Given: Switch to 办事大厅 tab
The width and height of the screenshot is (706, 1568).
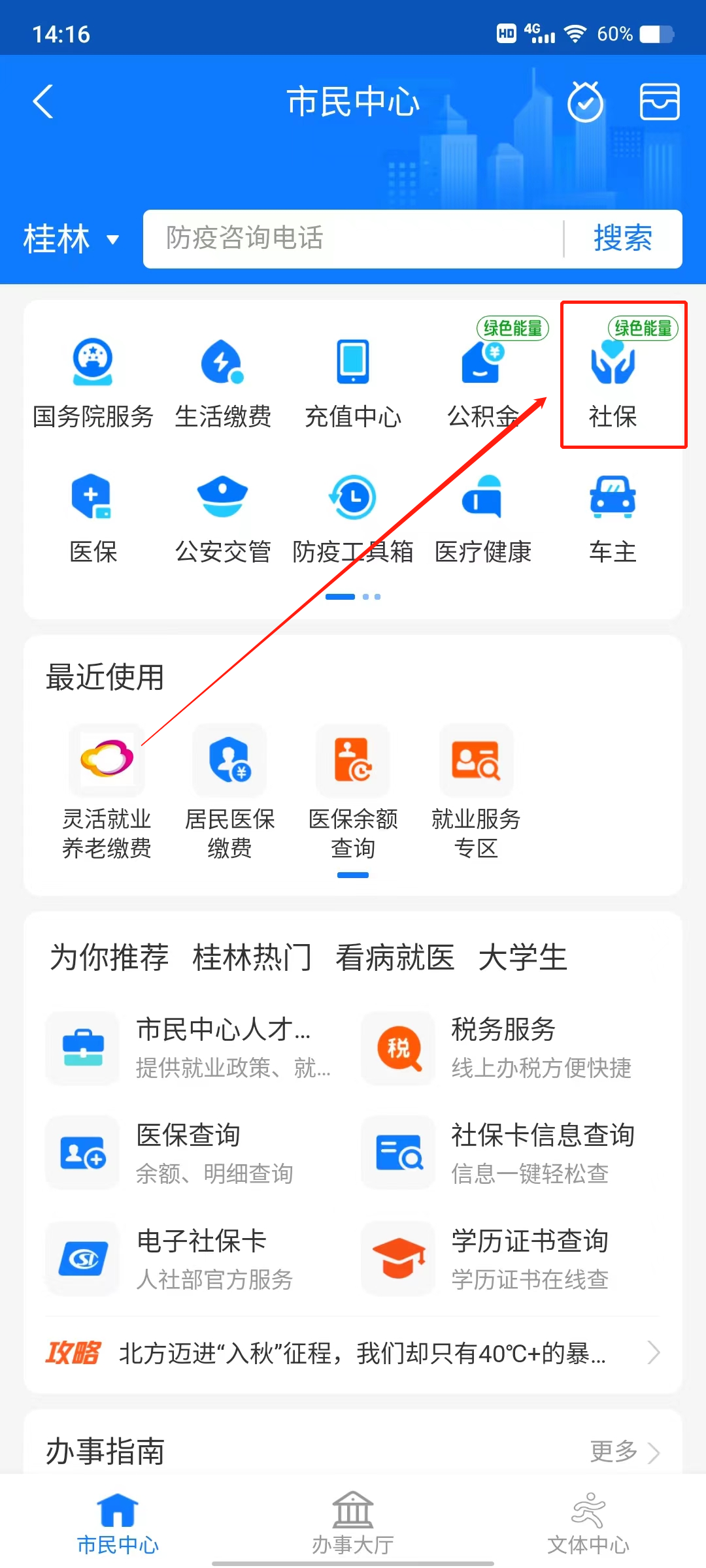Looking at the screenshot, I should point(353,1524).
